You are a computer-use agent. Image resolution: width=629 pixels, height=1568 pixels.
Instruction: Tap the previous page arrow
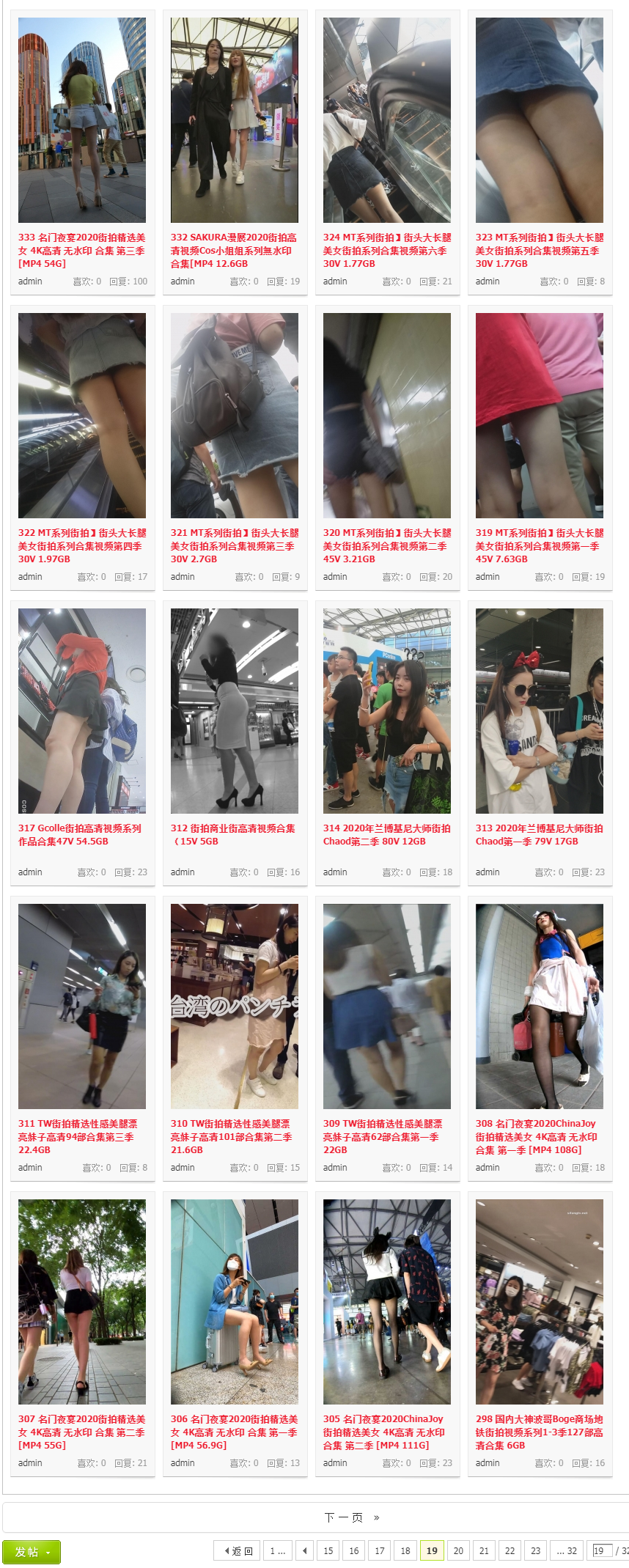[305, 1551]
